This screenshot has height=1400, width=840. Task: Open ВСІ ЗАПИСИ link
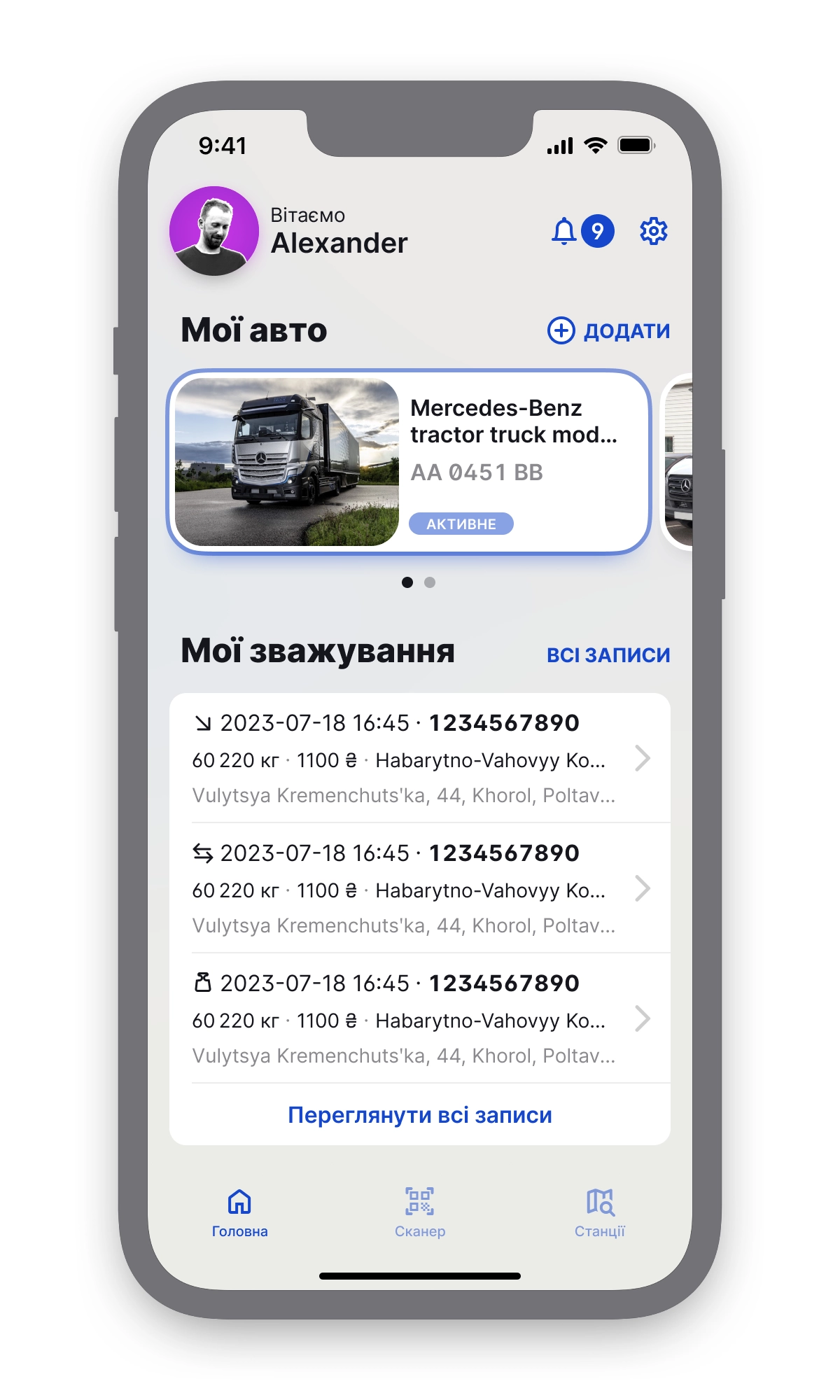click(608, 655)
